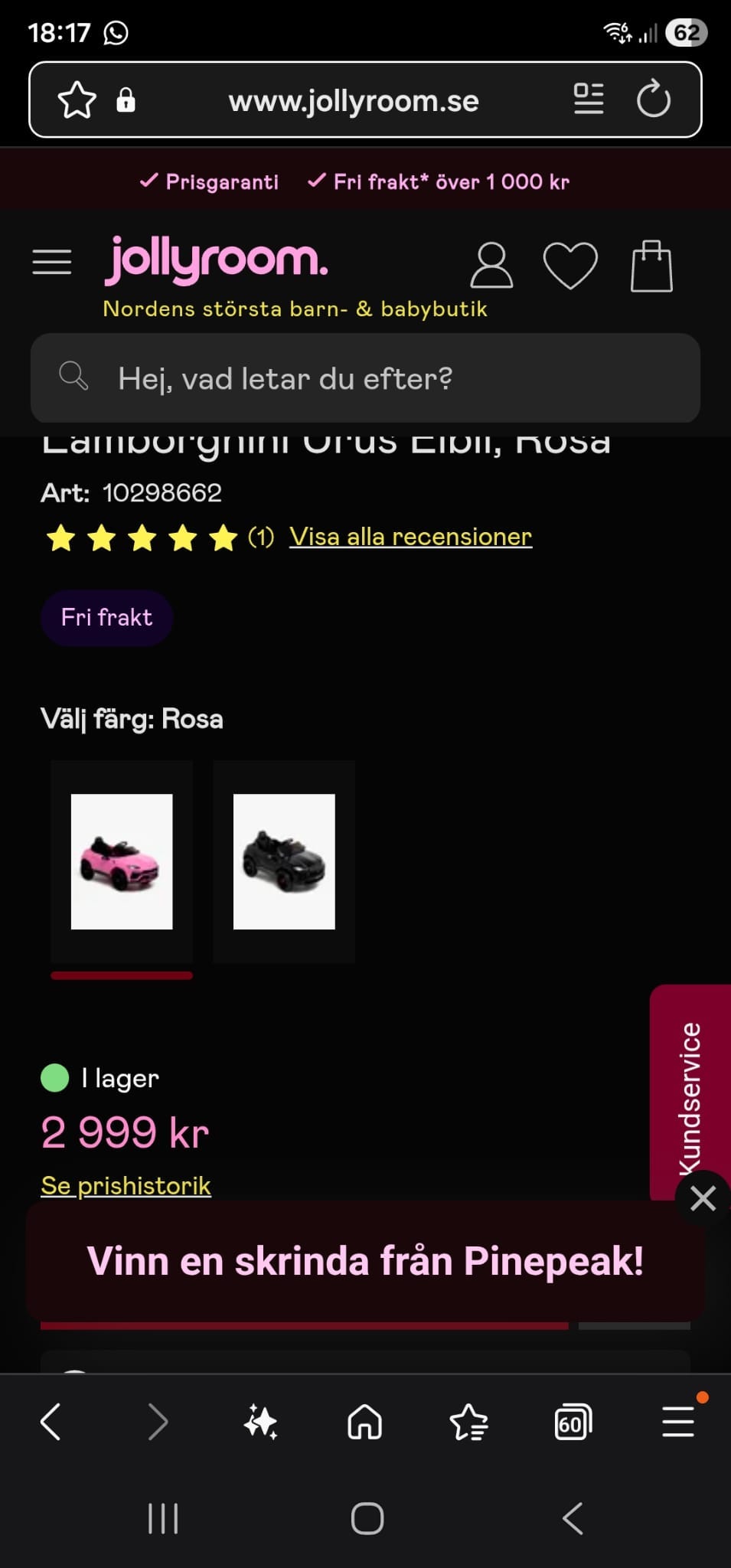
Task: Dismiss the Pinepeak banner with the X
Action: coord(703,1197)
